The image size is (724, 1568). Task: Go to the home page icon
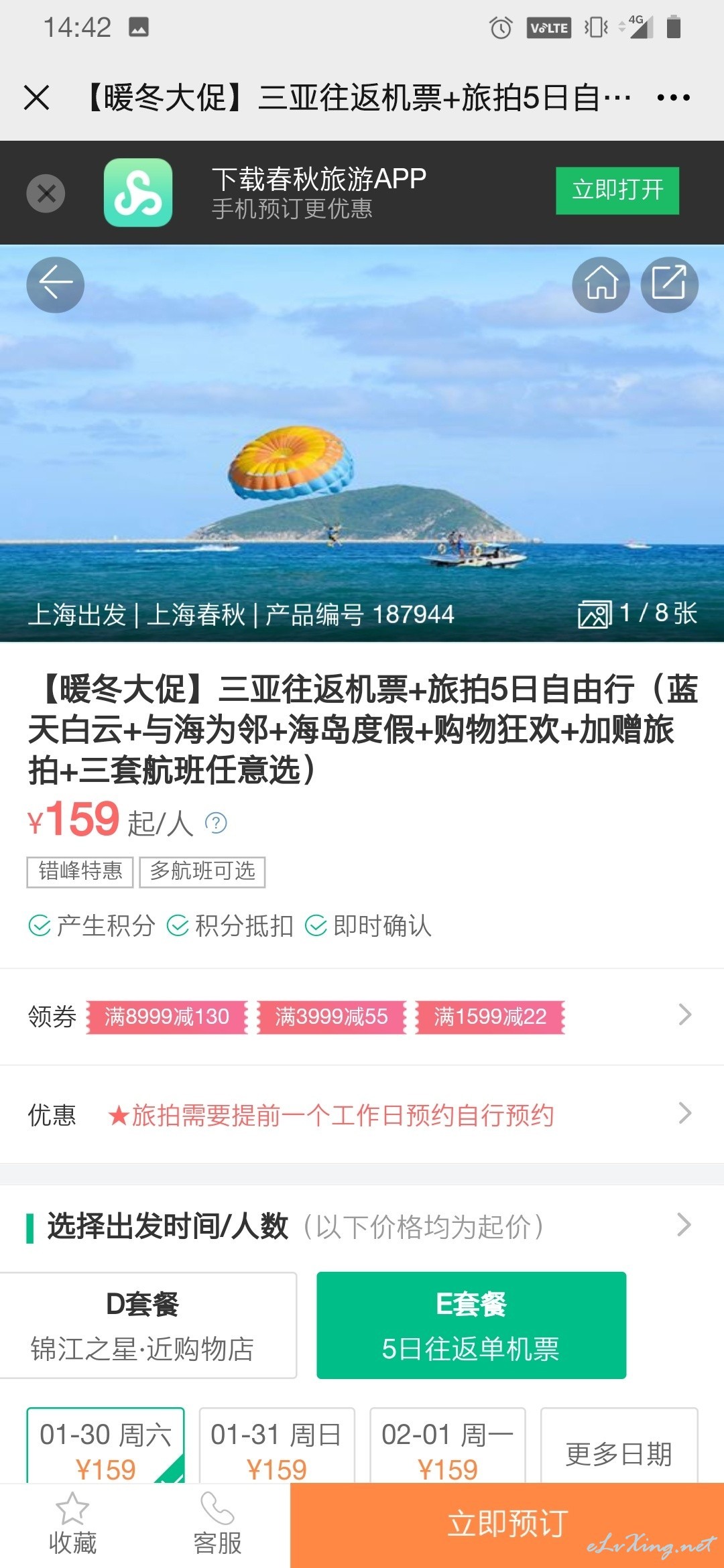(x=601, y=285)
